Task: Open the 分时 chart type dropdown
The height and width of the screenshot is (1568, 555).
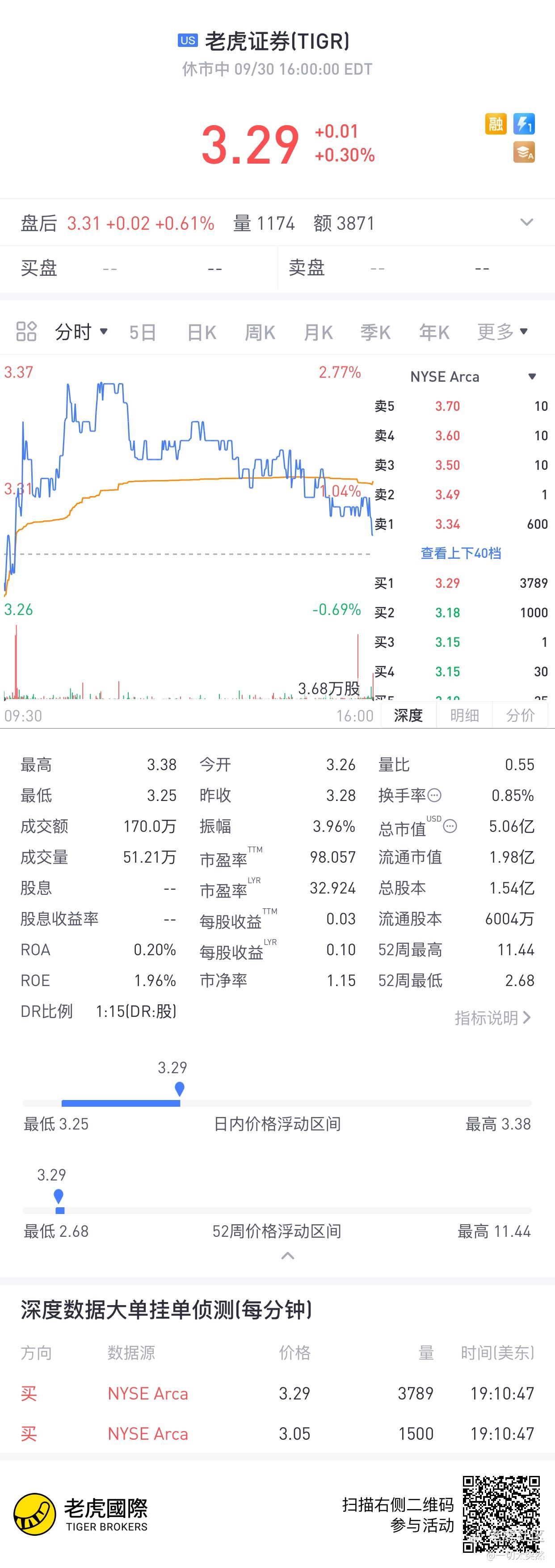Action: [81, 332]
